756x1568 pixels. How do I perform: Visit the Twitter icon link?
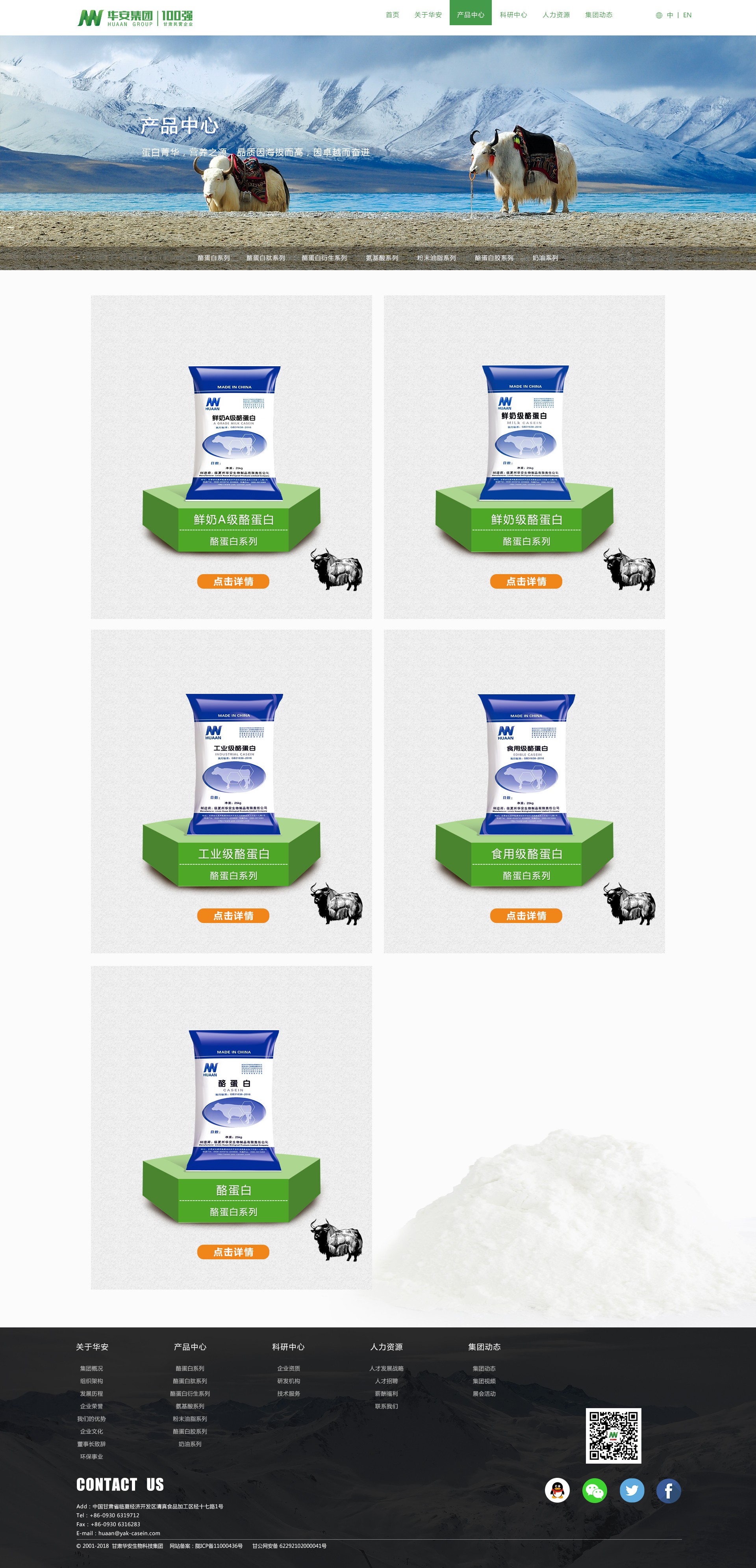click(x=632, y=1491)
